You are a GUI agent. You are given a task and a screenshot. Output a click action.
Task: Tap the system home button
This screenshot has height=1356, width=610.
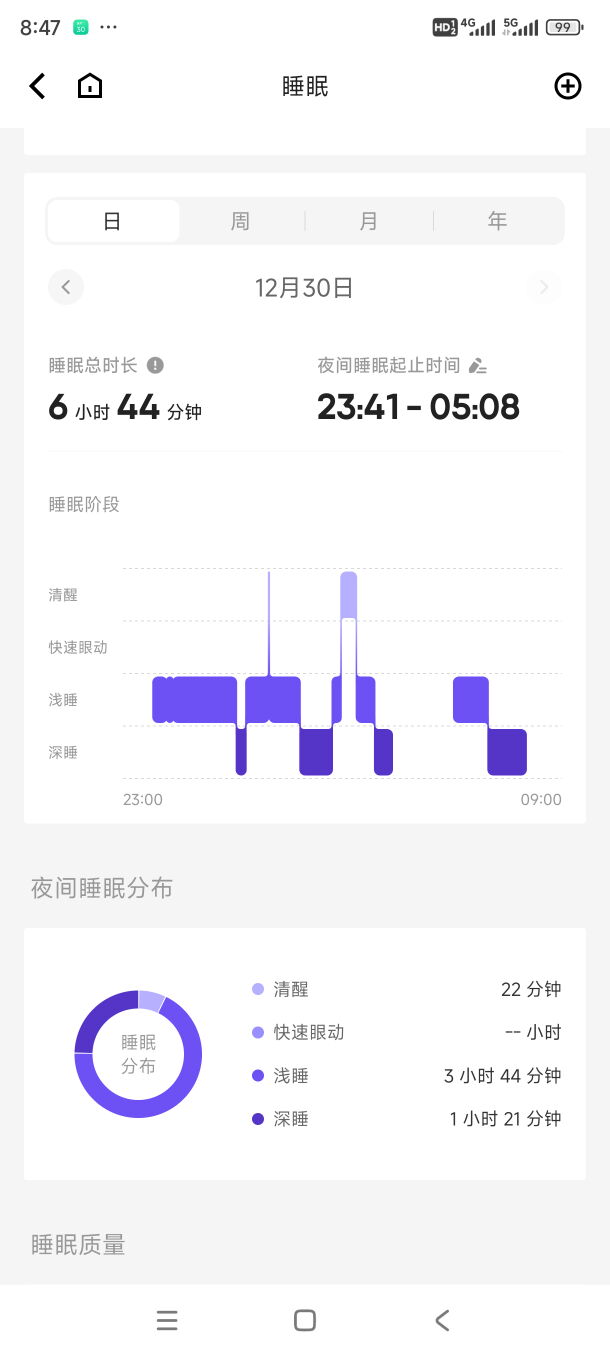(x=305, y=1320)
